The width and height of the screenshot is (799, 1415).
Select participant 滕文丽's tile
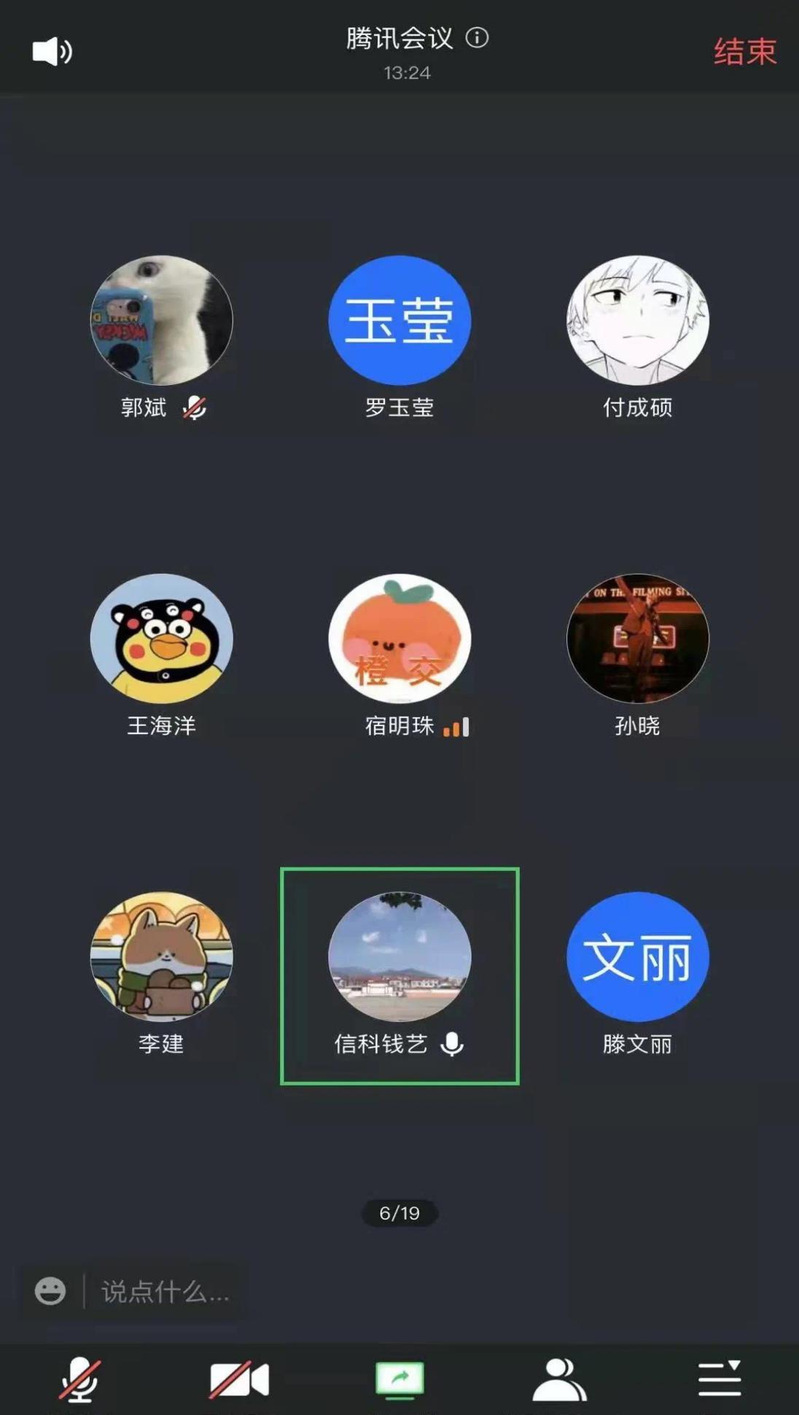pos(637,957)
